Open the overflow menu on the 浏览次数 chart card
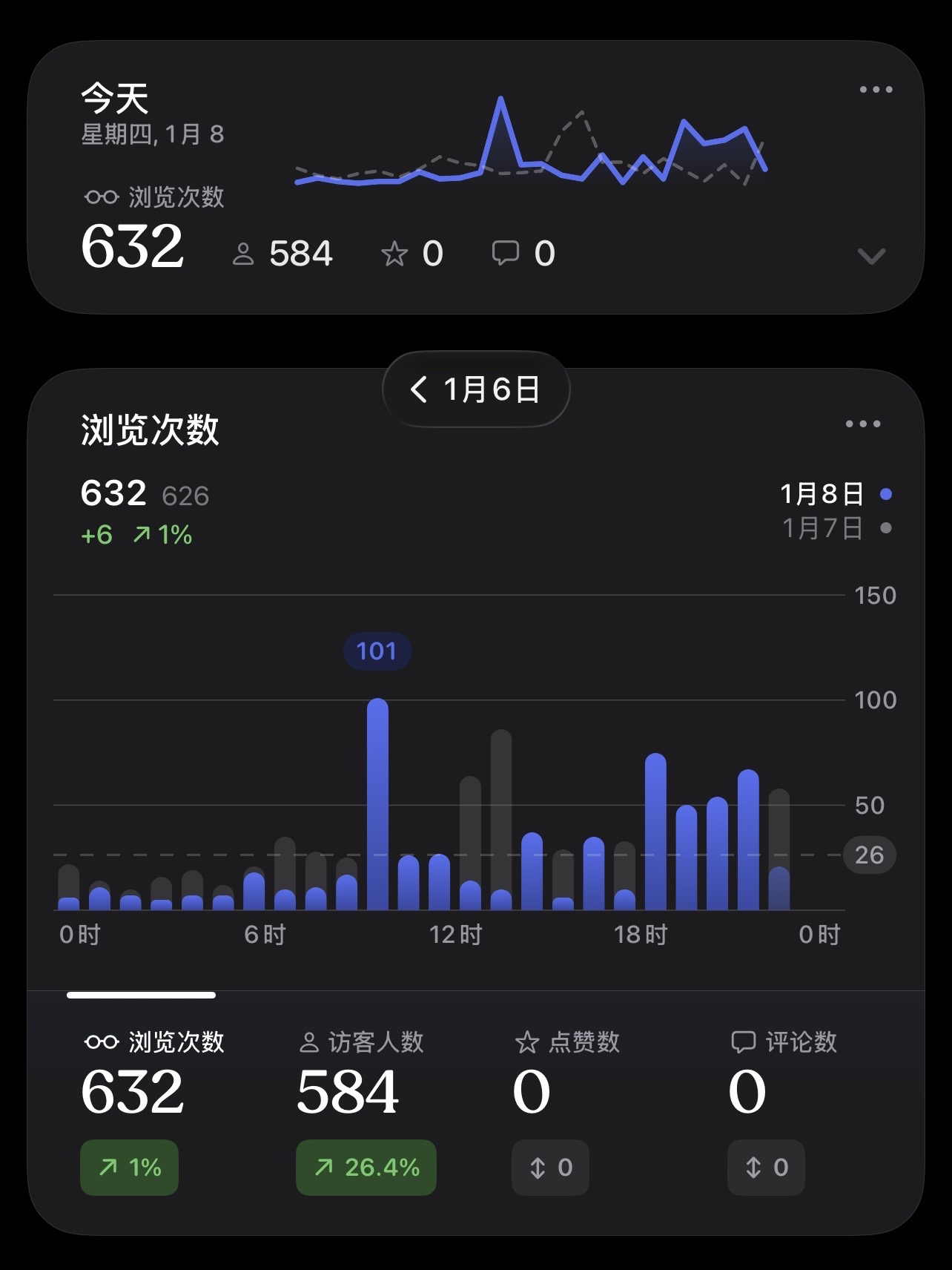Viewport: 952px width, 1270px height. (x=863, y=424)
